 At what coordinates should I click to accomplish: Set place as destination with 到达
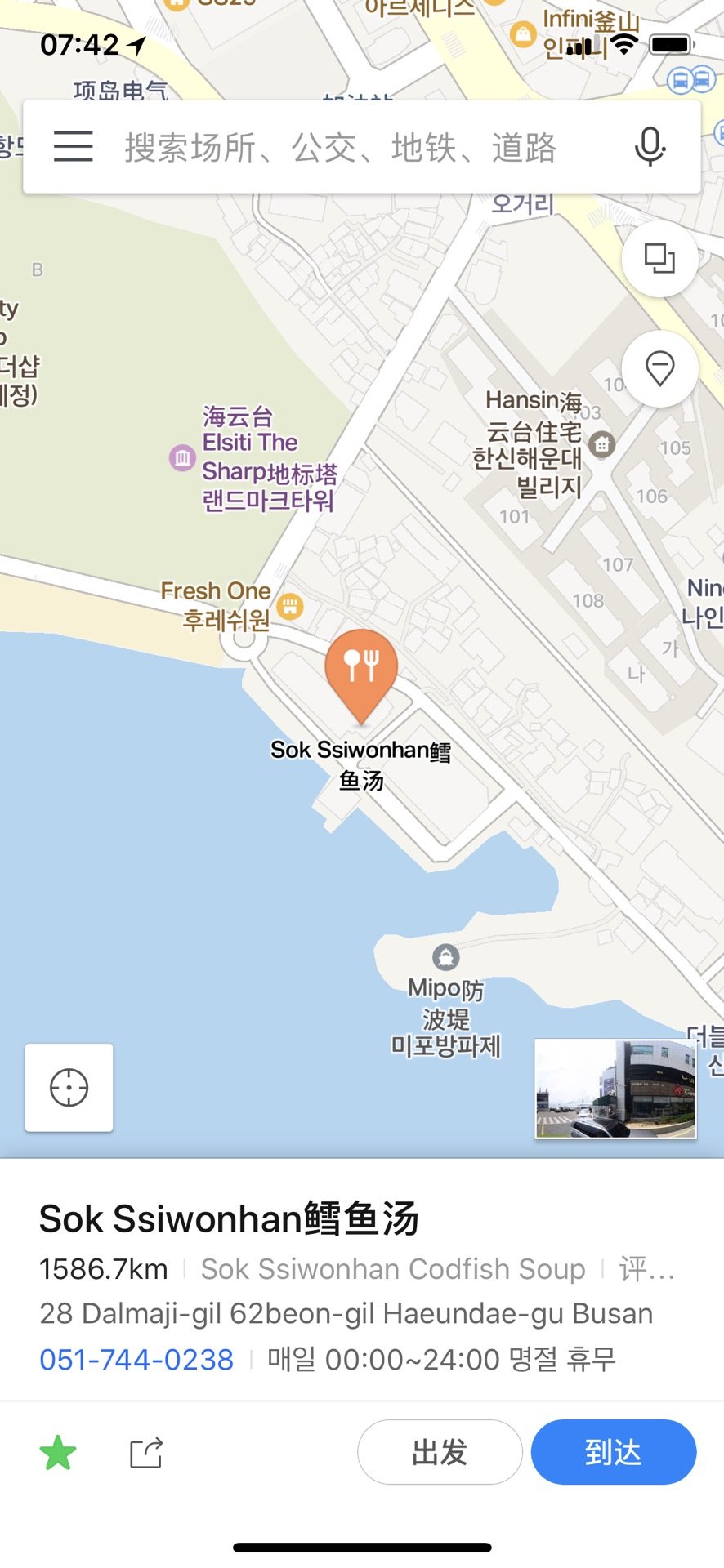click(x=614, y=1452)
